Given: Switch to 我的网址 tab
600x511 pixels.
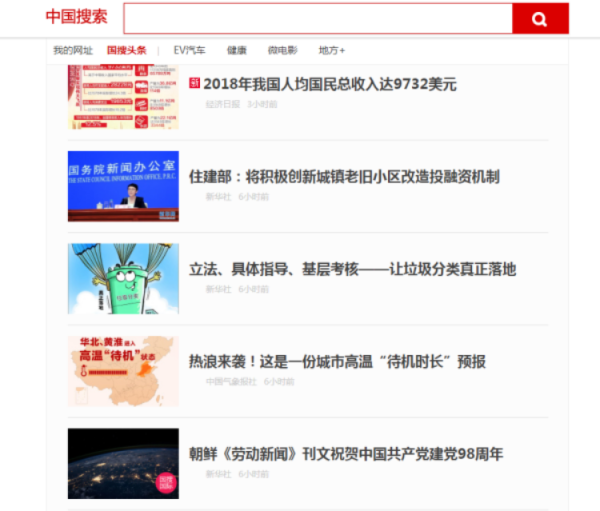Looking at the screenshot, I should 73,50.
